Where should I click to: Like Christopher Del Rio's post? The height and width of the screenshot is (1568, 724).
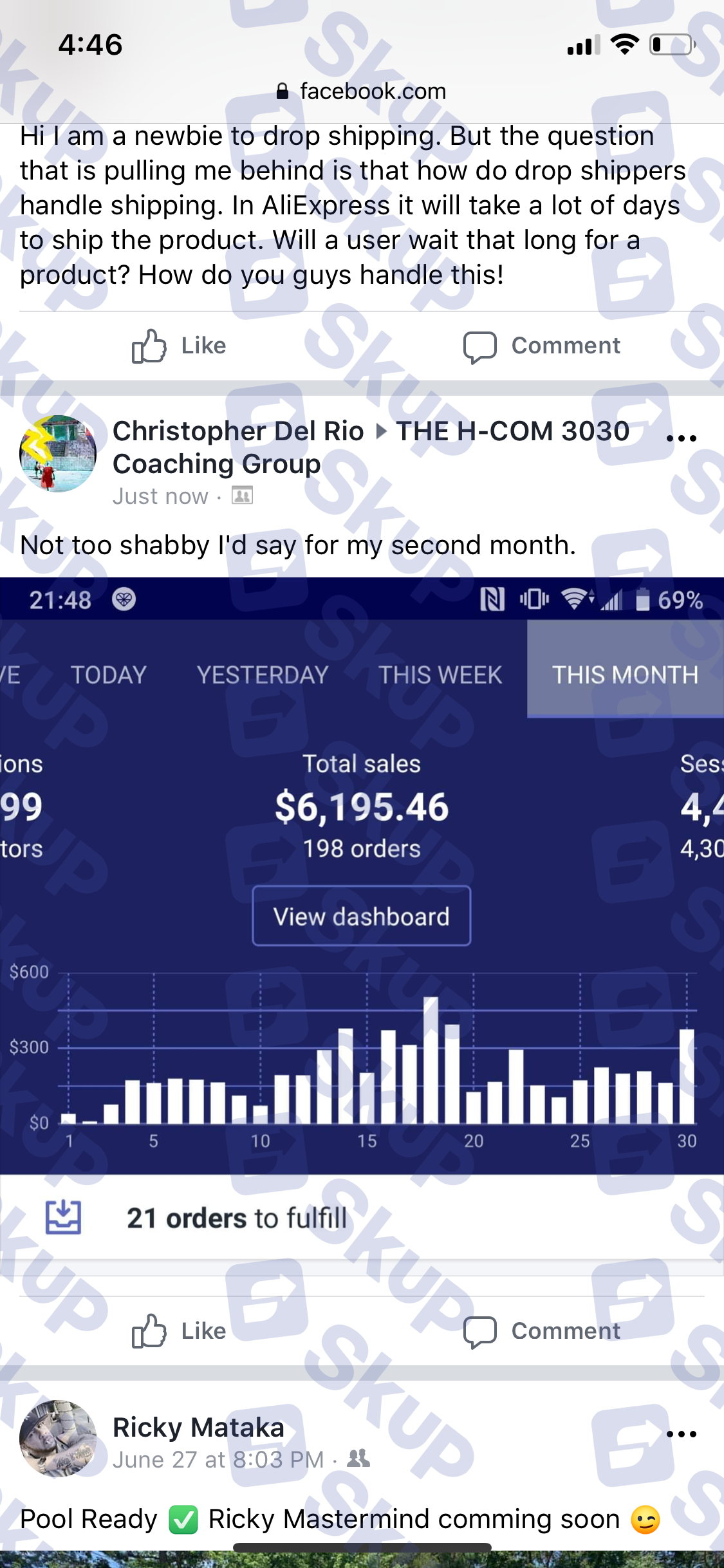179,1330
